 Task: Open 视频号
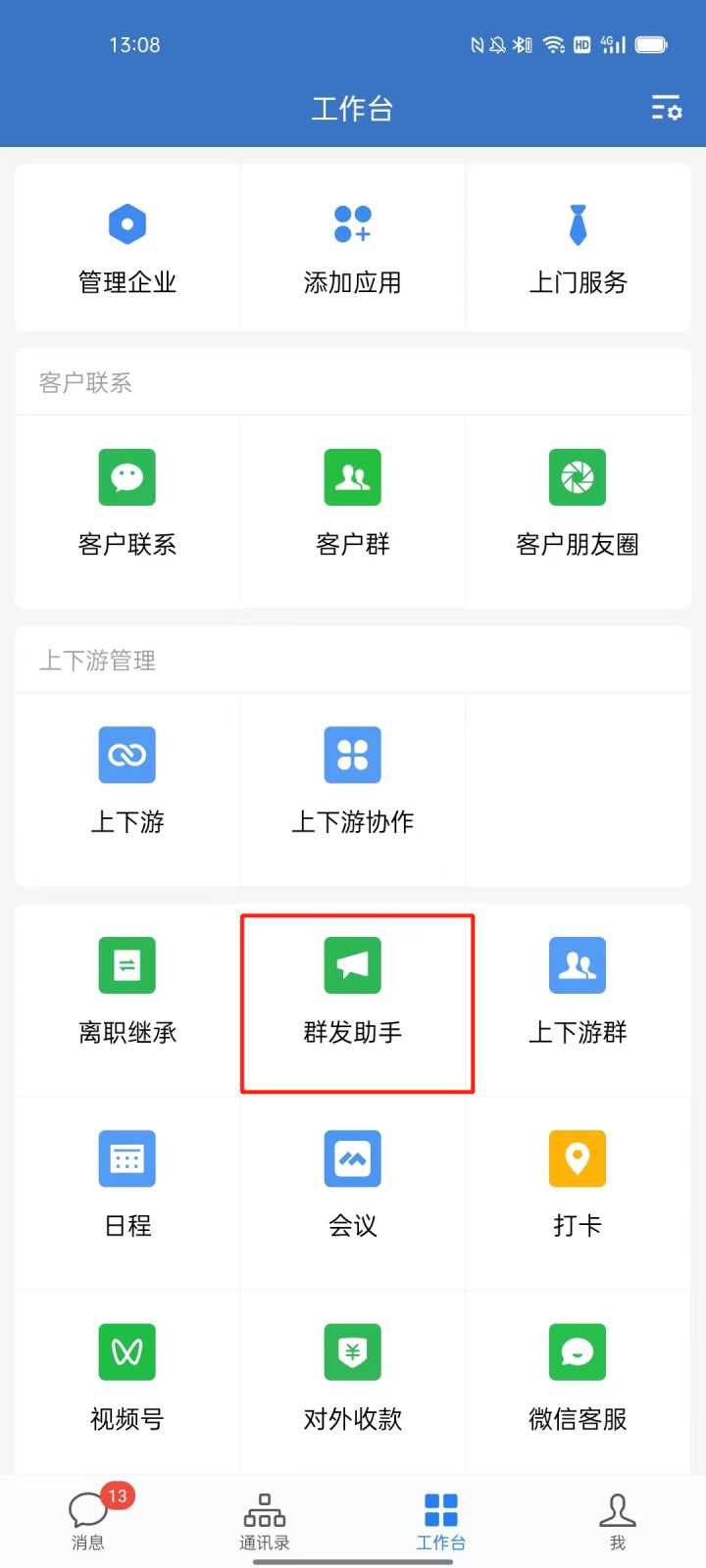coord(127,1378)
